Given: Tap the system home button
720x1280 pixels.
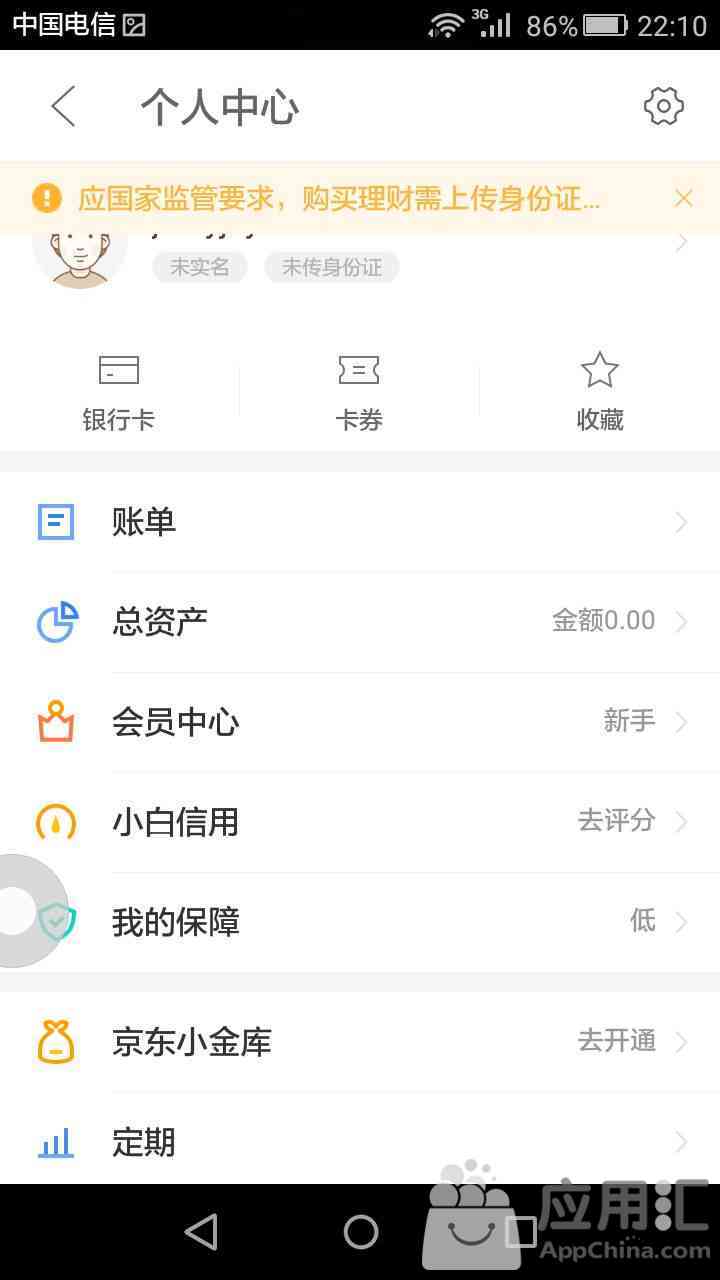Looking at the screenshot, I should 360,1232.
